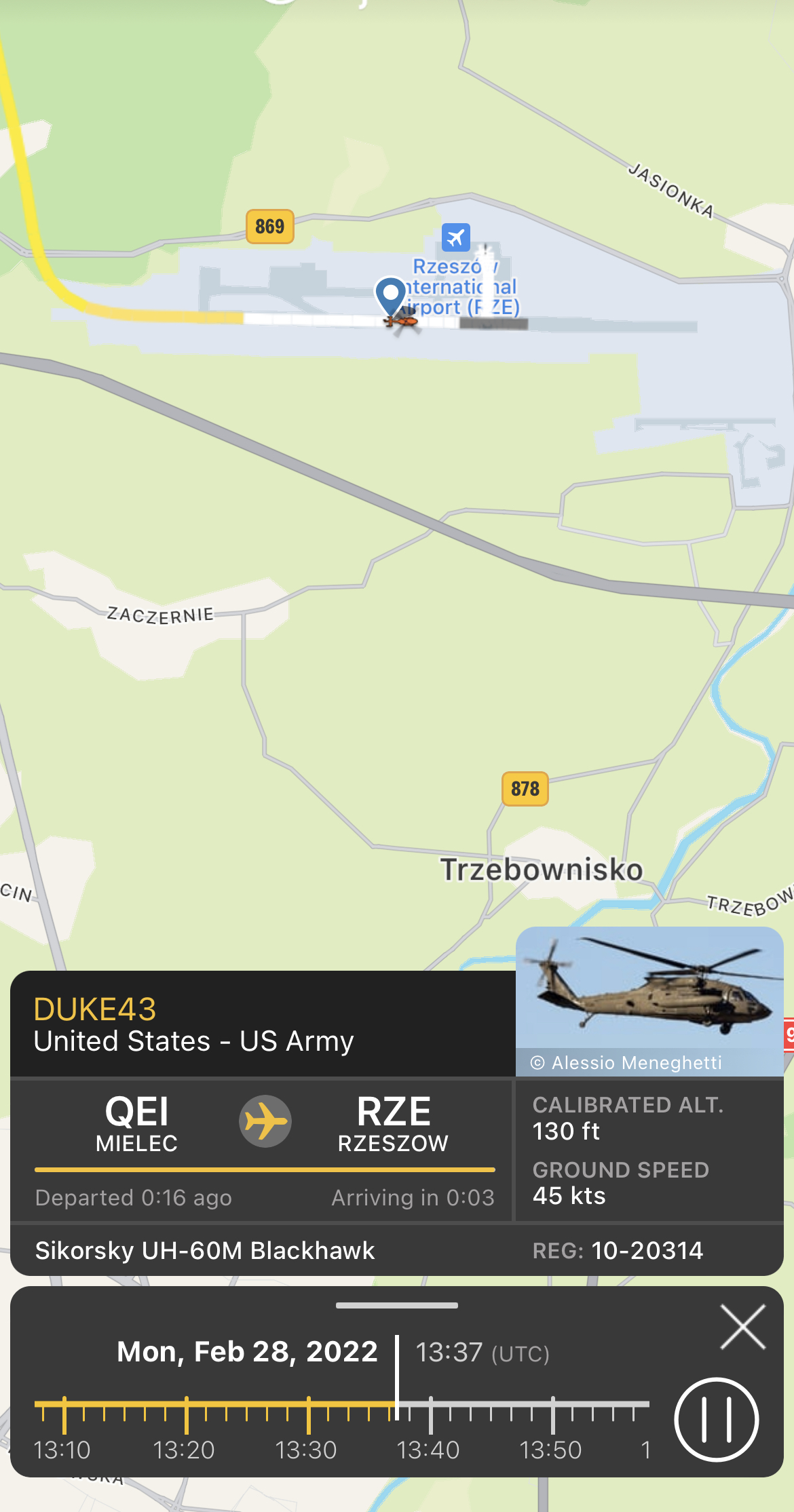Tap the Rzeszów airport map pin
This screenshot has width=794, height=1512.
pos(390,295)
